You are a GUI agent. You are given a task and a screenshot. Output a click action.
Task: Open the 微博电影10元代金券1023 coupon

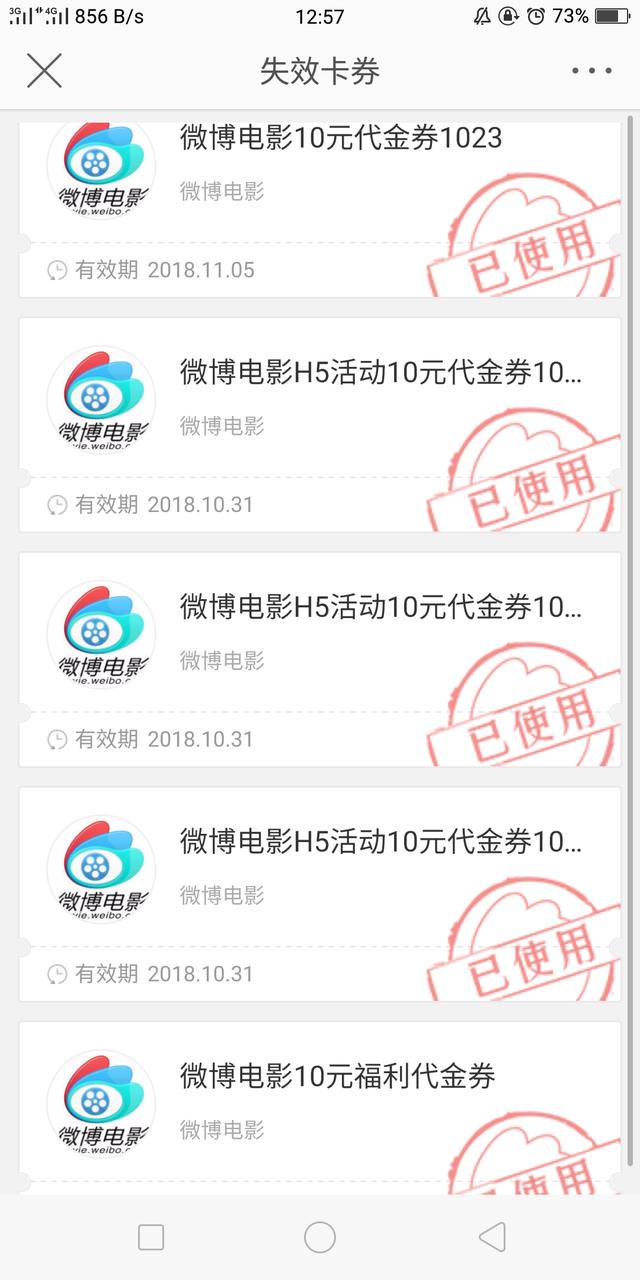320,209
